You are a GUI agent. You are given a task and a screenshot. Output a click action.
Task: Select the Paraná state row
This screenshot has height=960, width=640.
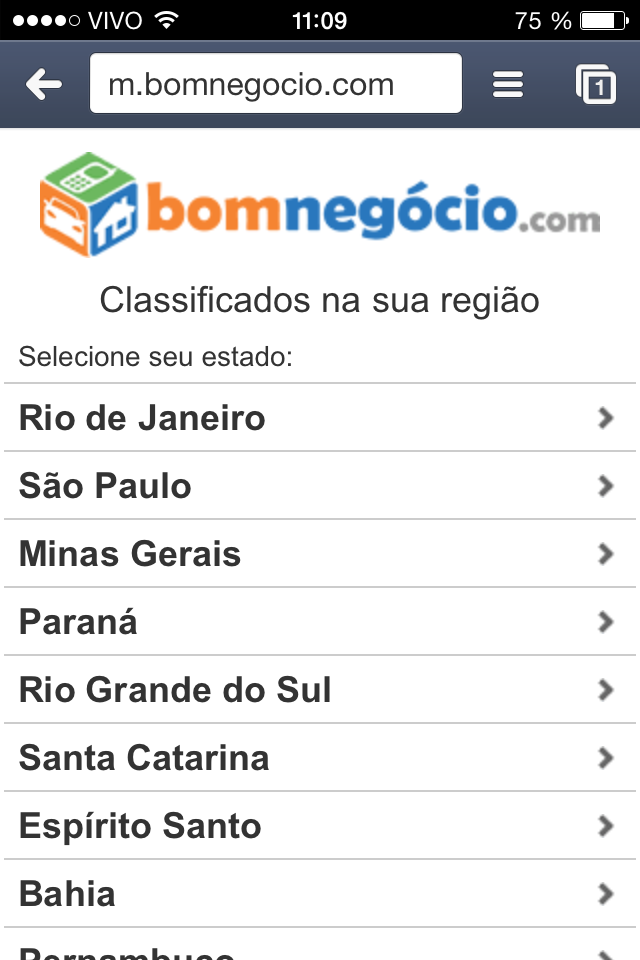(x=320, y=622)
